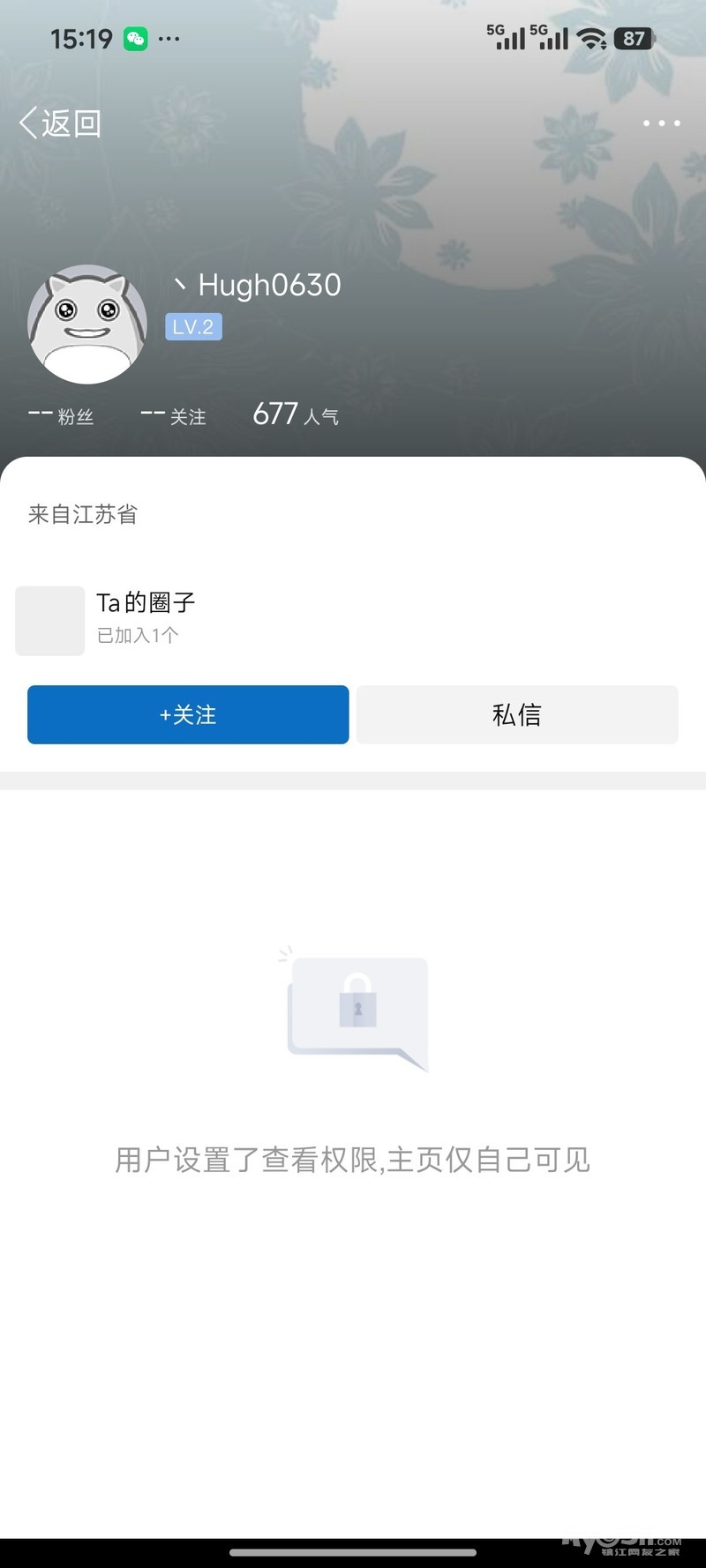Go back using the 返回 button

60,123
